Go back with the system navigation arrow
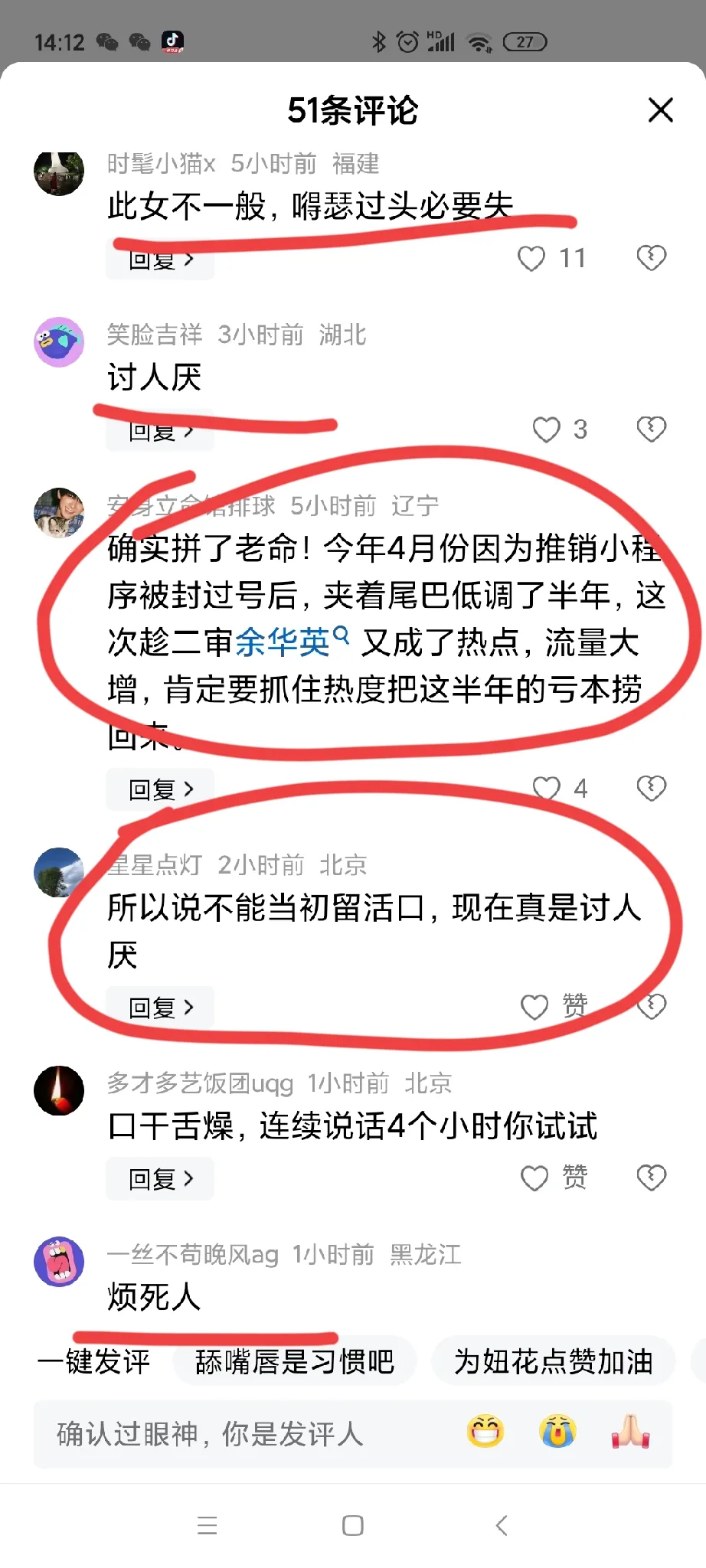Image resolution: width=706 pixels, height=1568 pixels. click(x=502, y=1525)
